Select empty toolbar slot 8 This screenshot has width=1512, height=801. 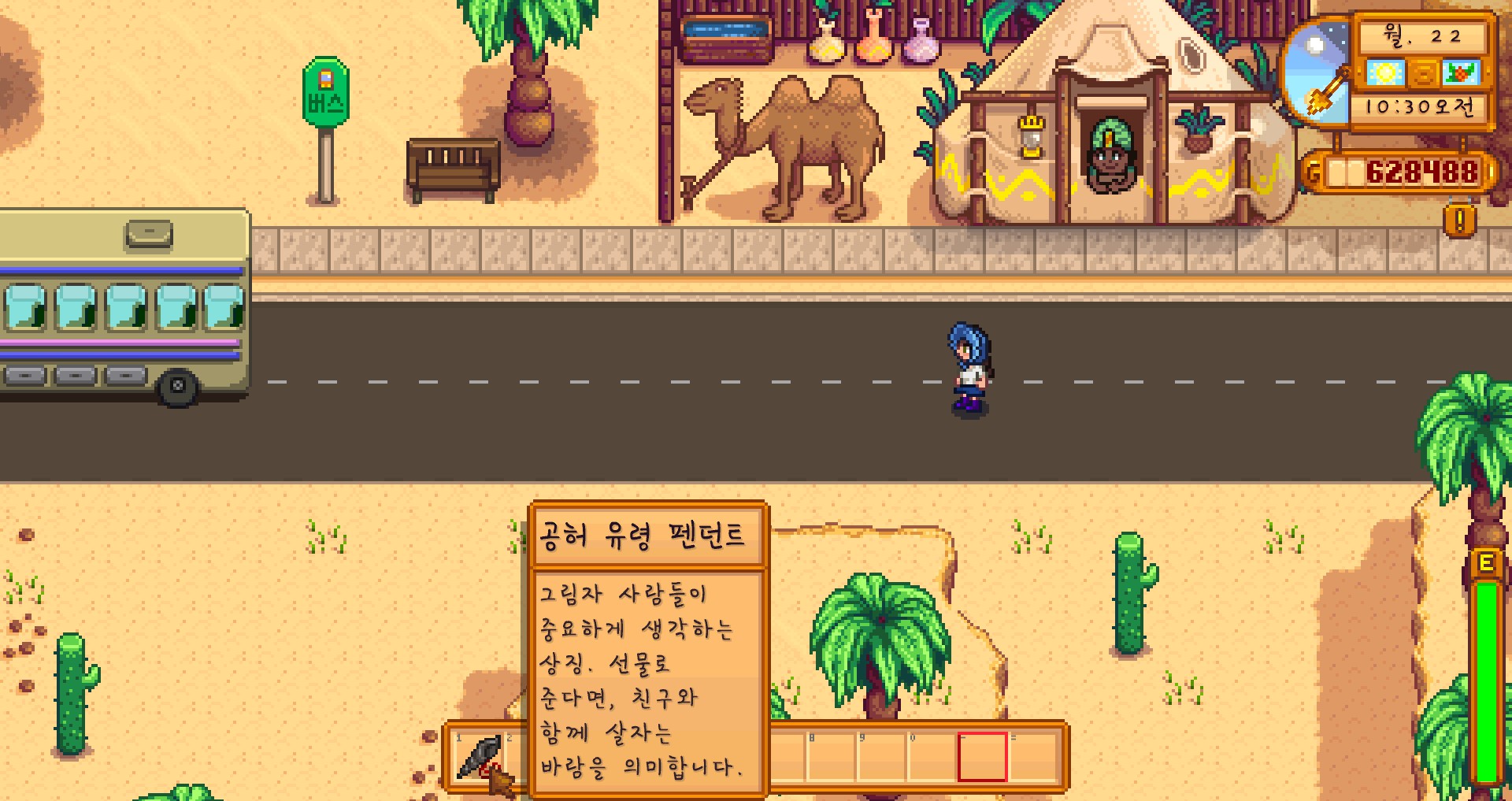[x=831, y=757]
